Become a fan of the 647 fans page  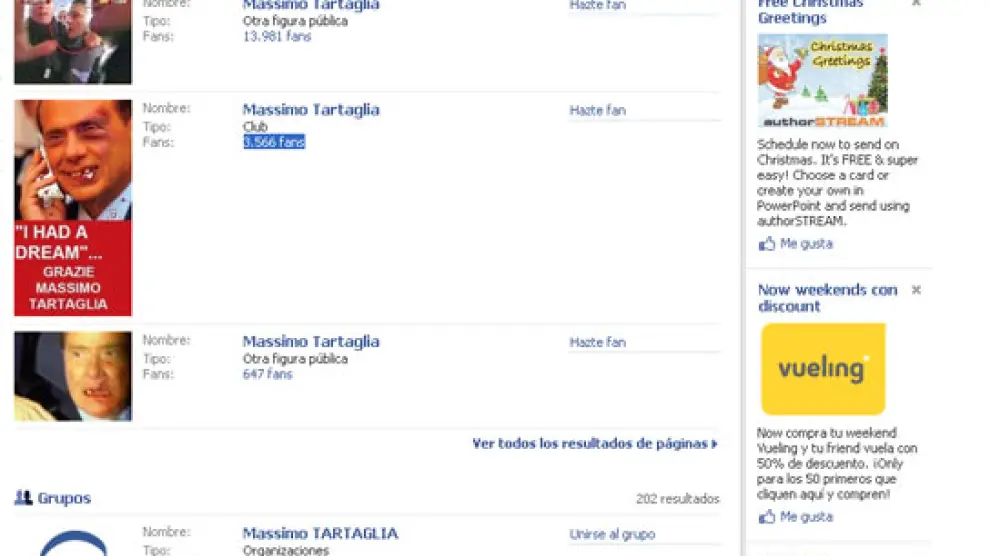click(597, 343)
